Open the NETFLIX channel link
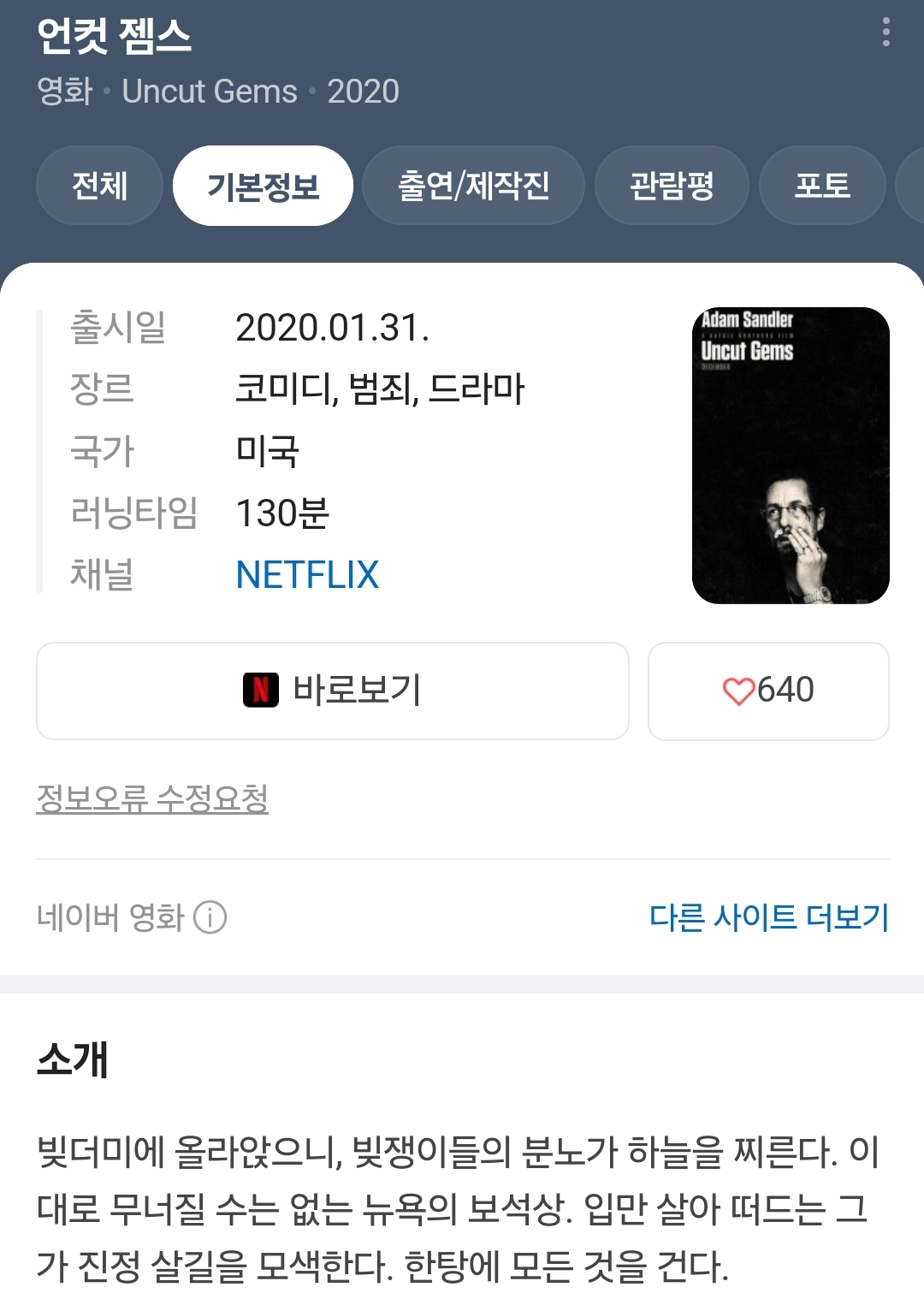Image resolution: width=924 pixels, height=1305 pixels. 307,575
